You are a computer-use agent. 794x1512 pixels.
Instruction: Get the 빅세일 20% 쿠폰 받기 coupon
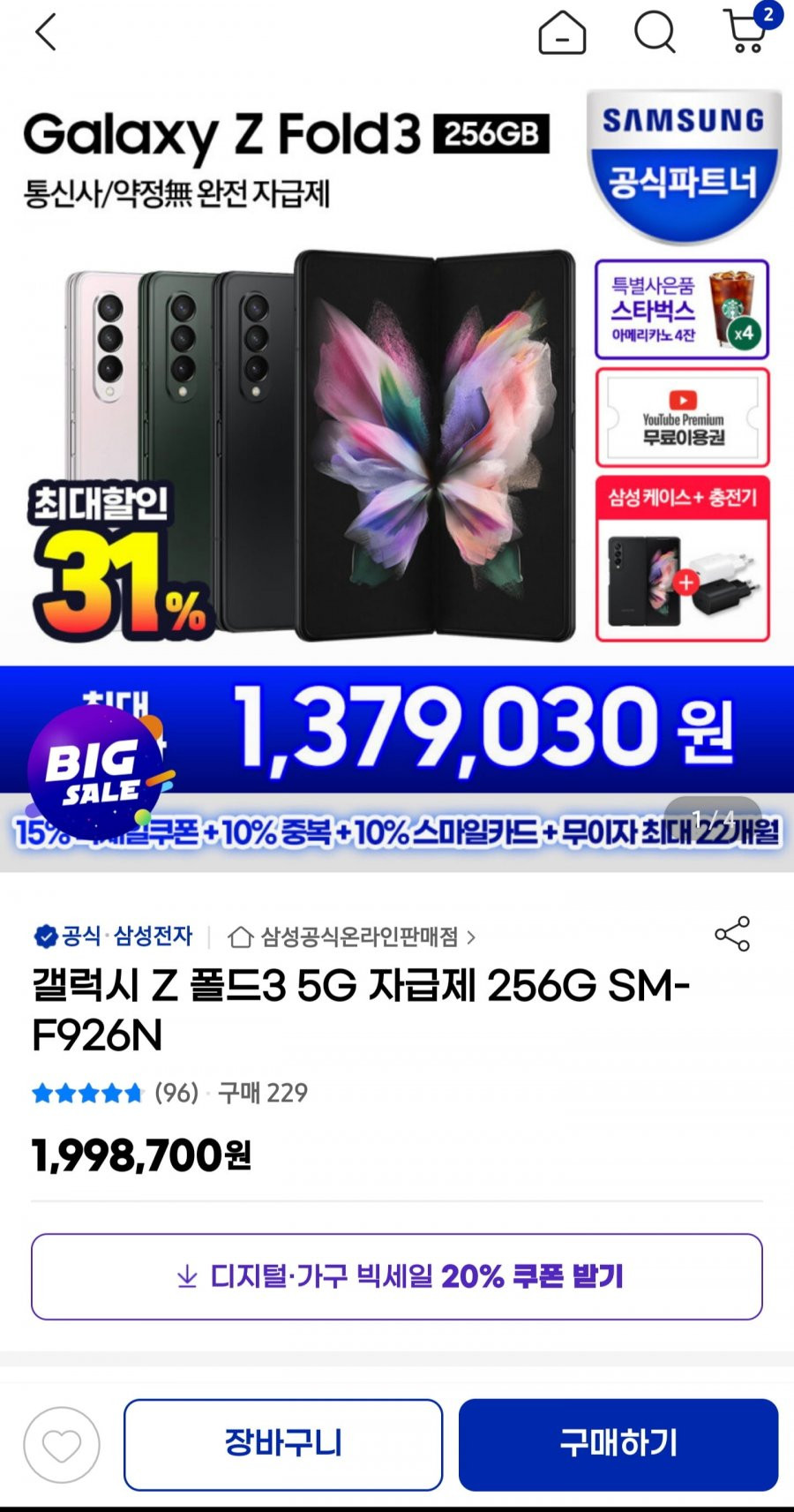397,1276
